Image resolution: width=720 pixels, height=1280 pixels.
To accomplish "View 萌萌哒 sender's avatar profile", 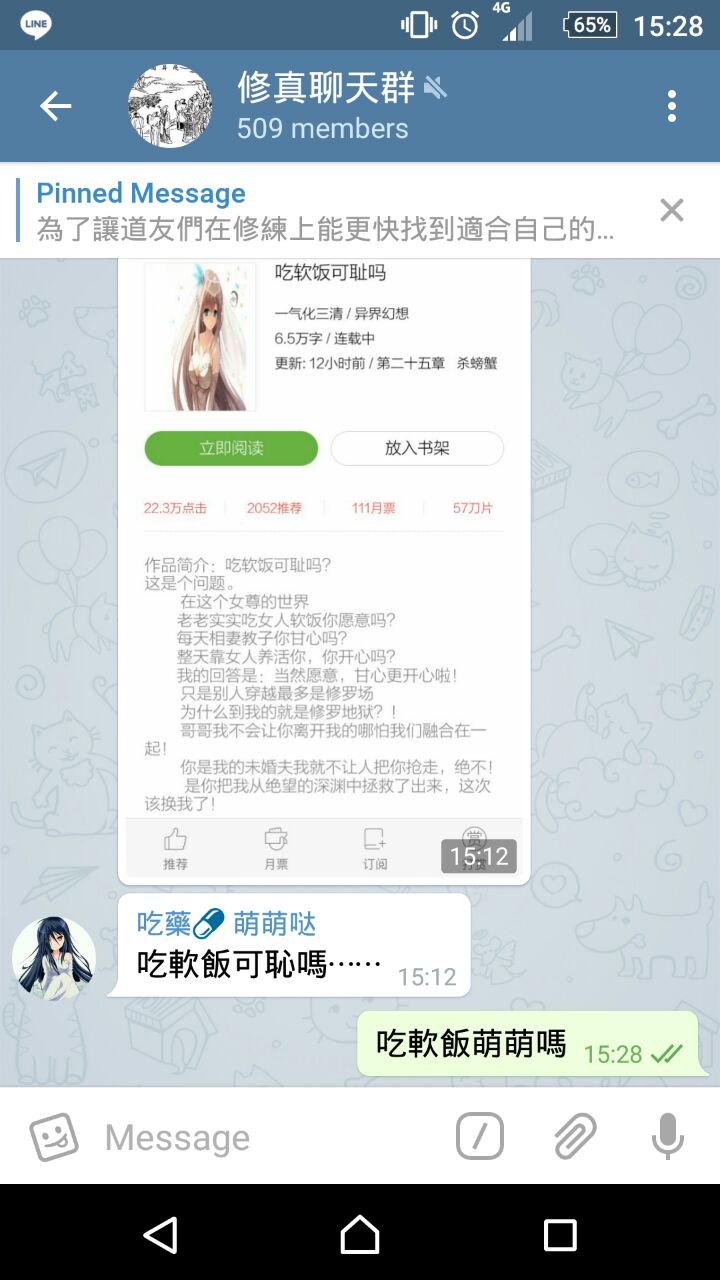I will (54, 957).
